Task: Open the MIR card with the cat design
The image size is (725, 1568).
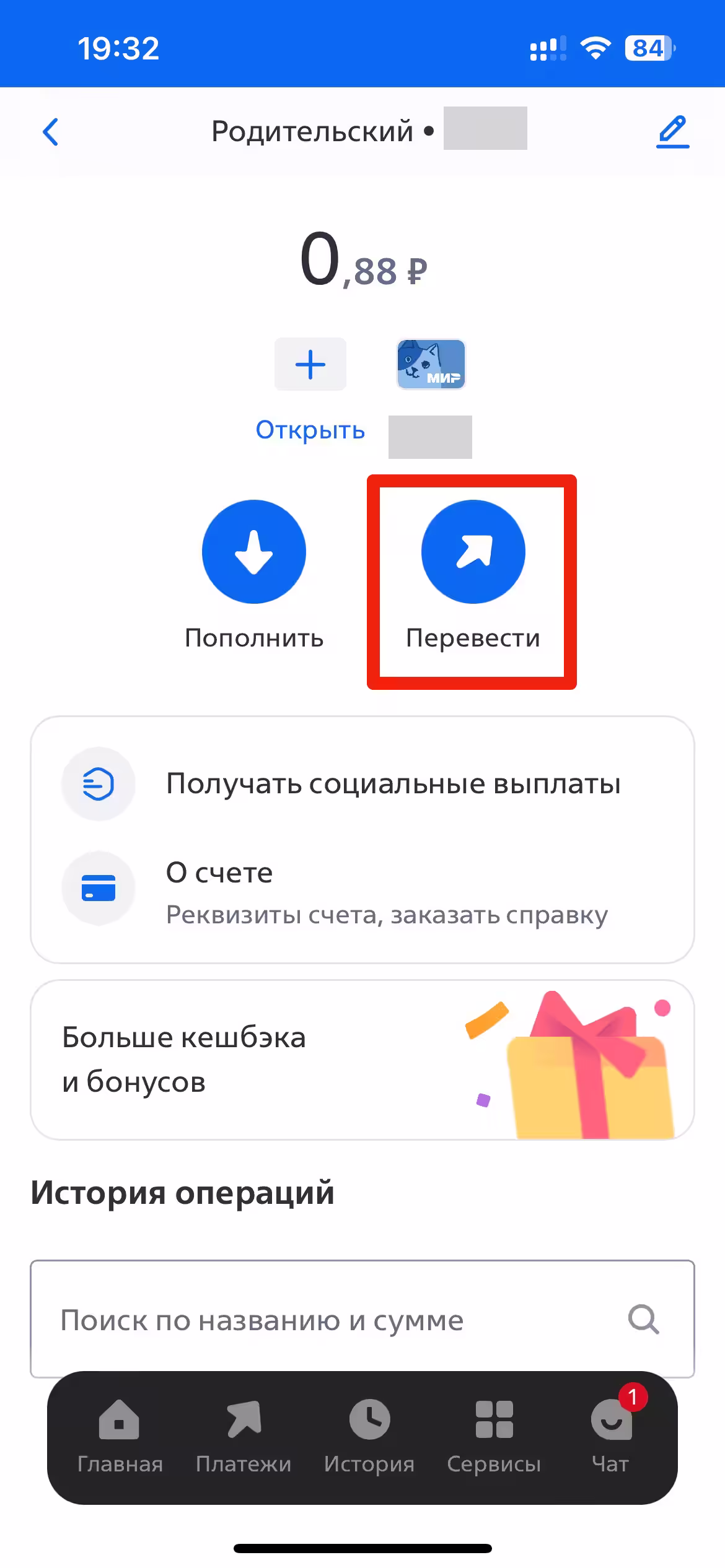Action: click(431, 364)
